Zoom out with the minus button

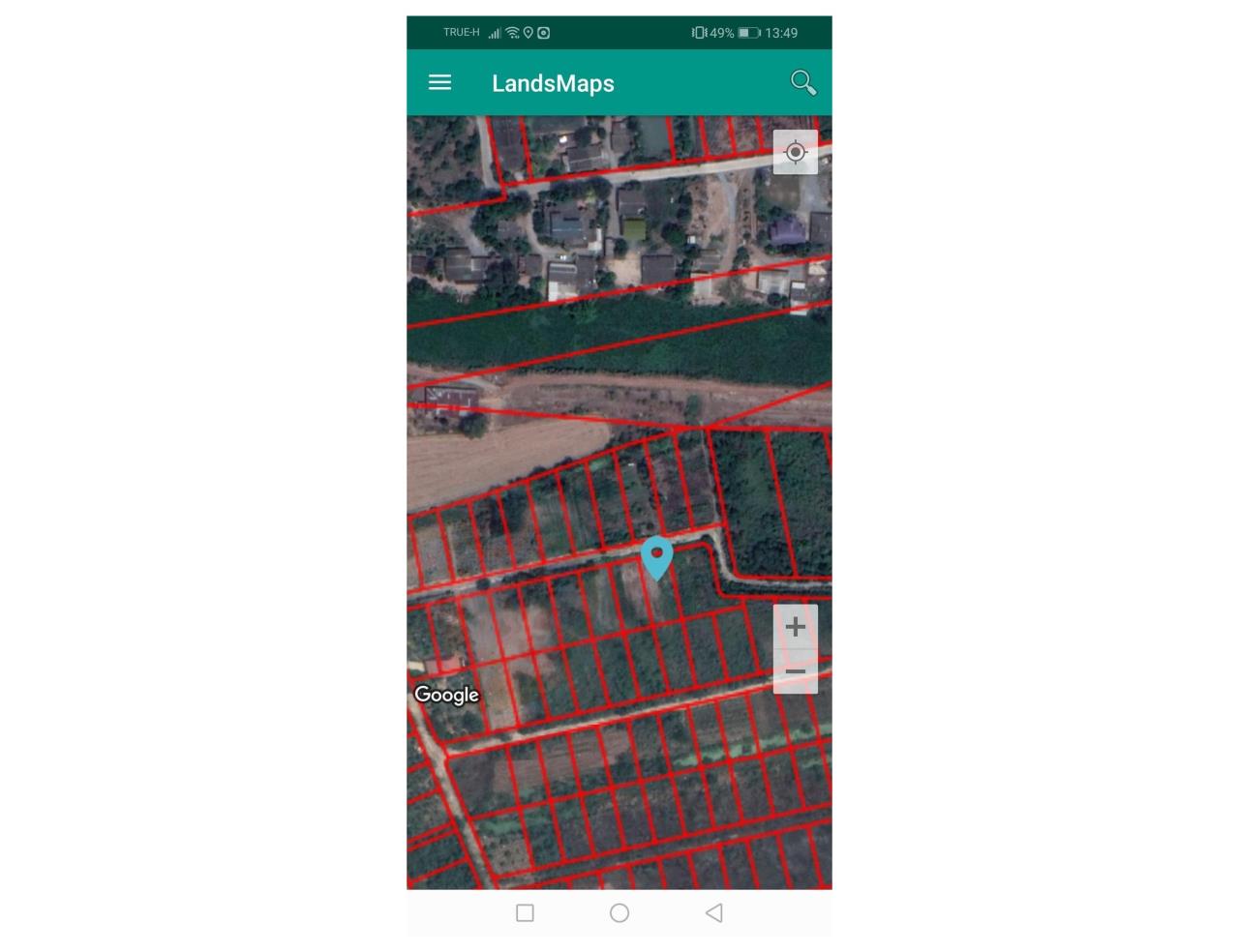pyautogui.click(x=795, y=671)
